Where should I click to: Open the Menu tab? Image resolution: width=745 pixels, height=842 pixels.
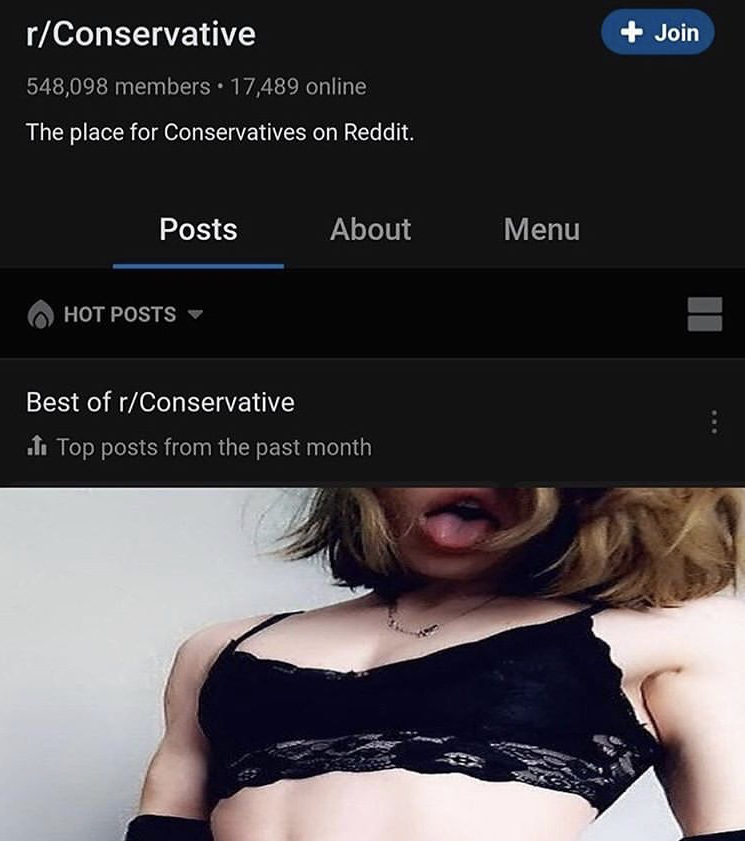pyautogui.click(x=541, y=229)
